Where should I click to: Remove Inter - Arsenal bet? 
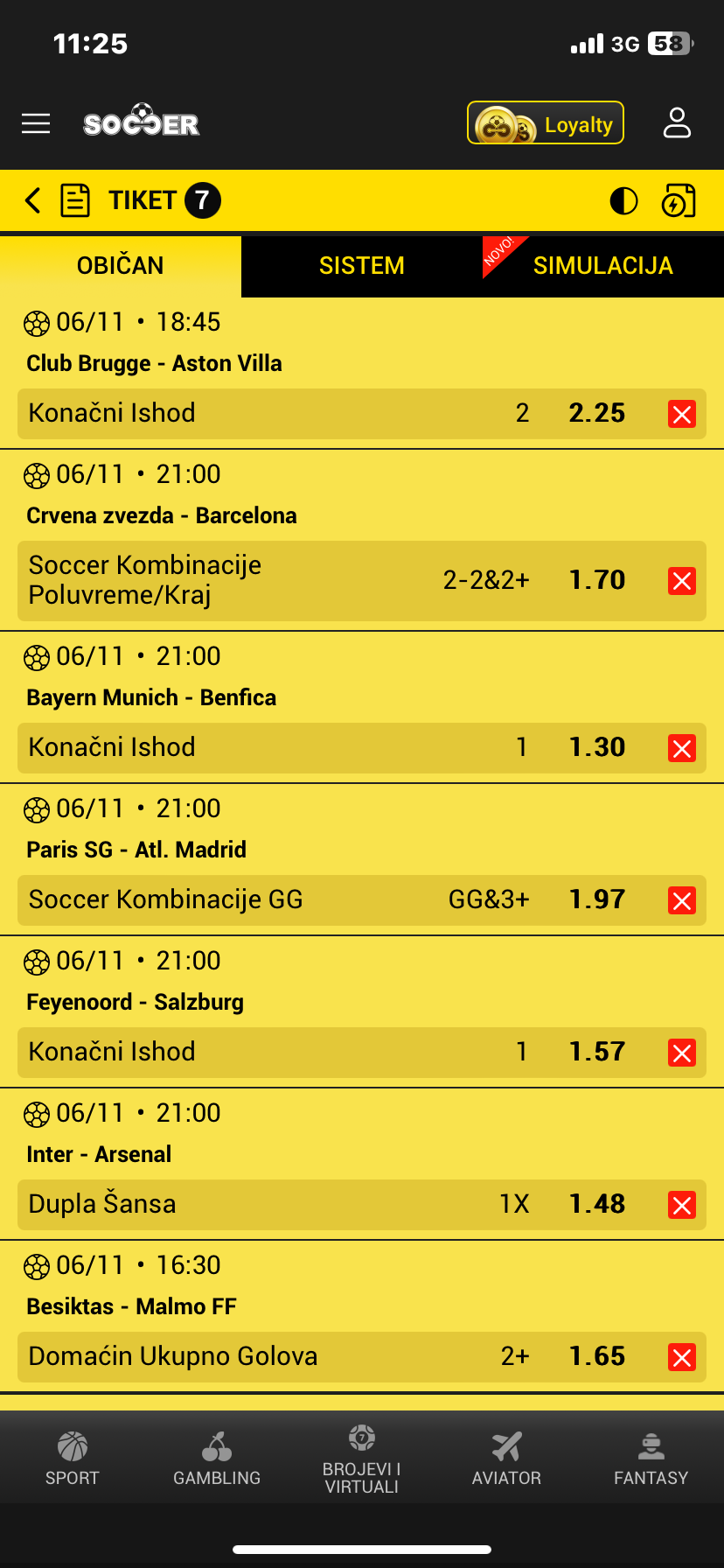point(682,1205)
